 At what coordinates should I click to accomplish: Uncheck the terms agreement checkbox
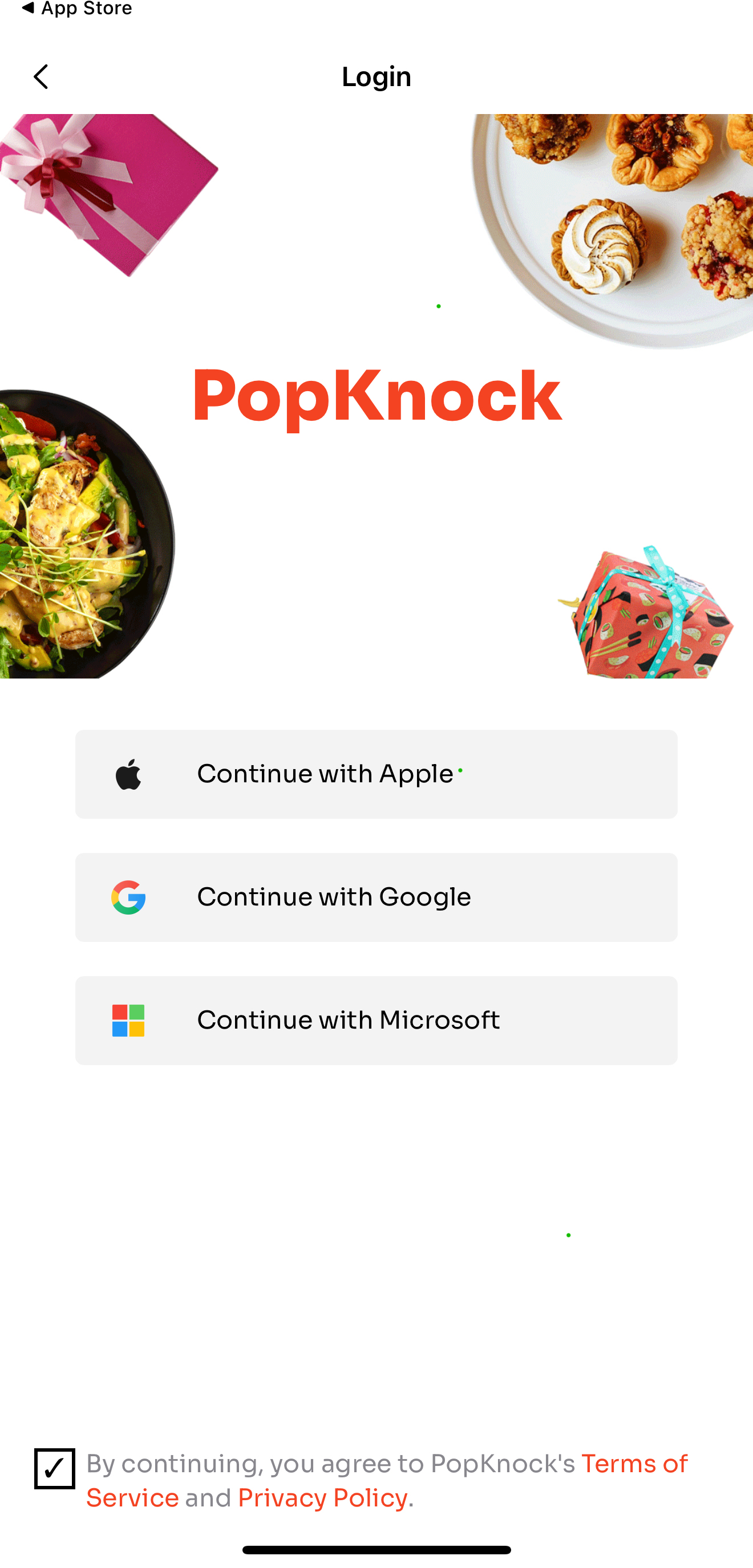point(54,1468)
